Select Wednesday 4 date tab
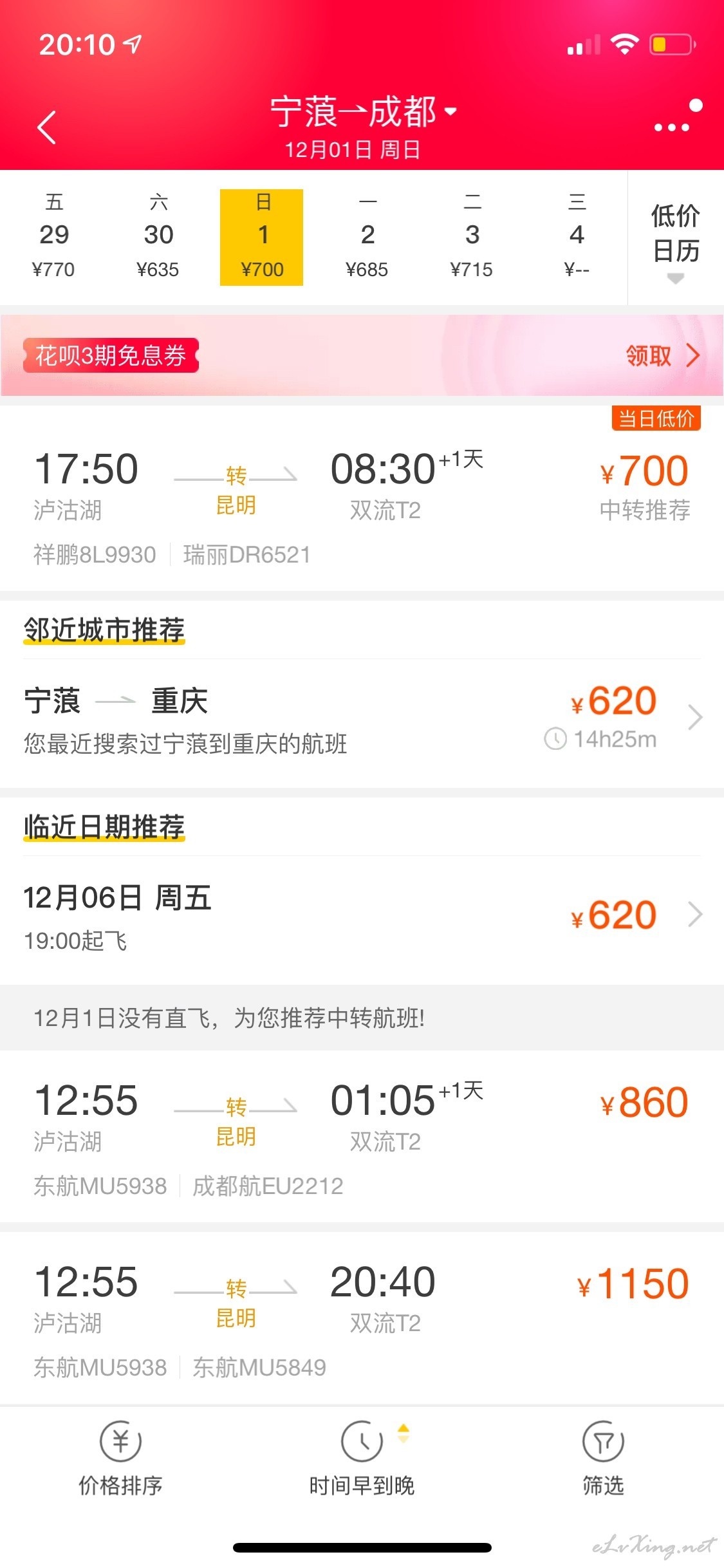Viewport: 724px width, 1568px height. coord(577,237)
